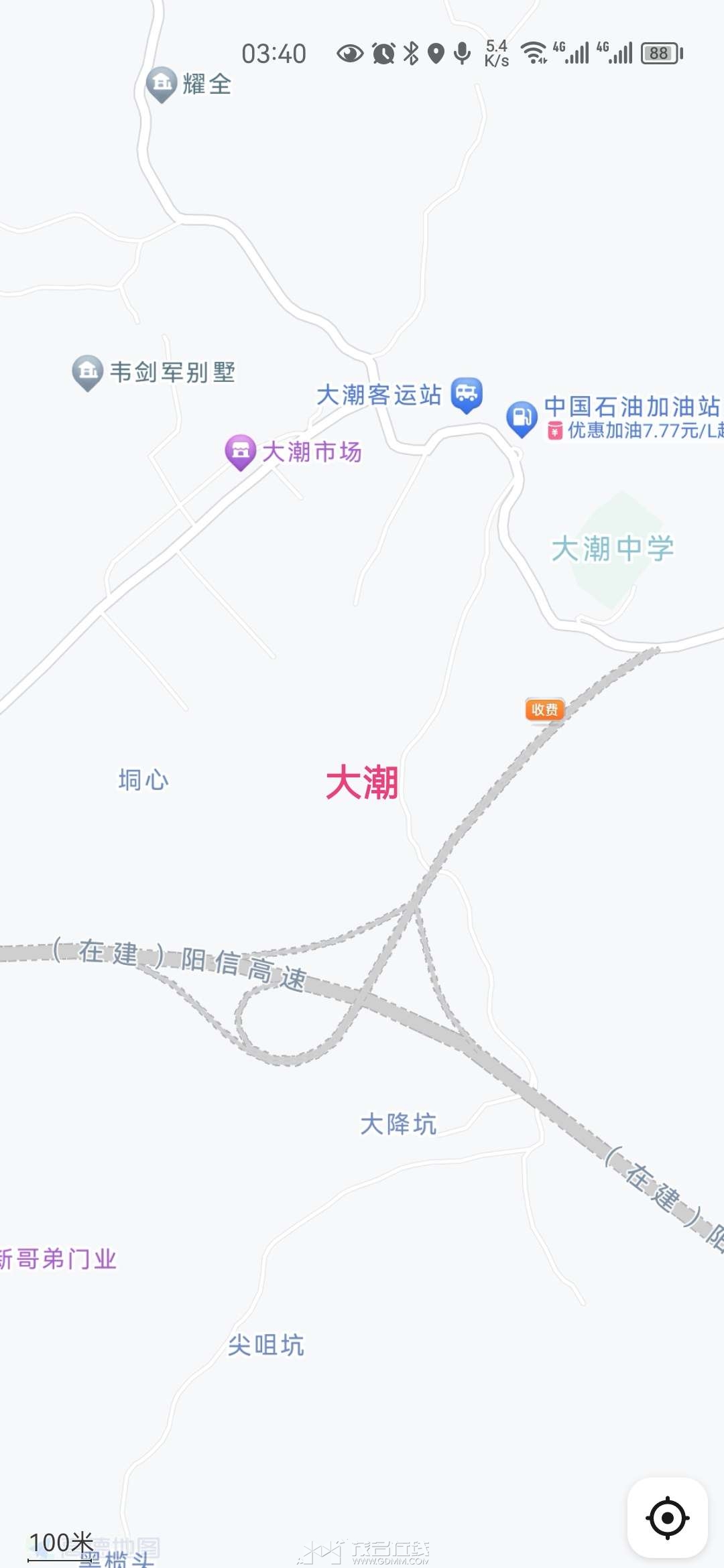The image size is (724, 1568).
Task: Tap the 收费 toll station marker
Action: pyautogui.click(x=544, y=710)
